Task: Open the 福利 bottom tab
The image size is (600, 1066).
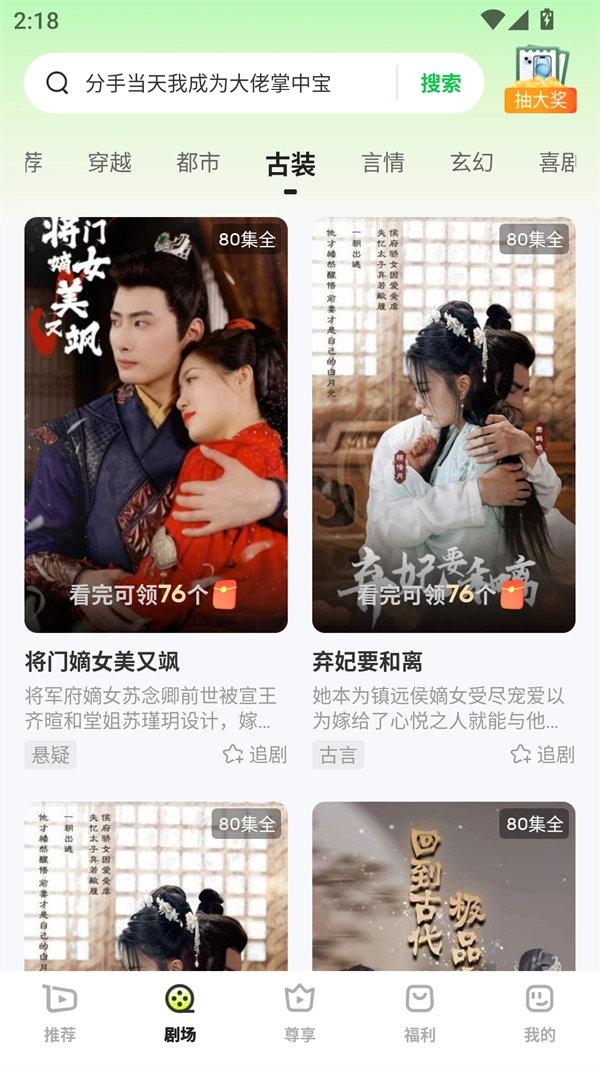Action: point(420,1012)
